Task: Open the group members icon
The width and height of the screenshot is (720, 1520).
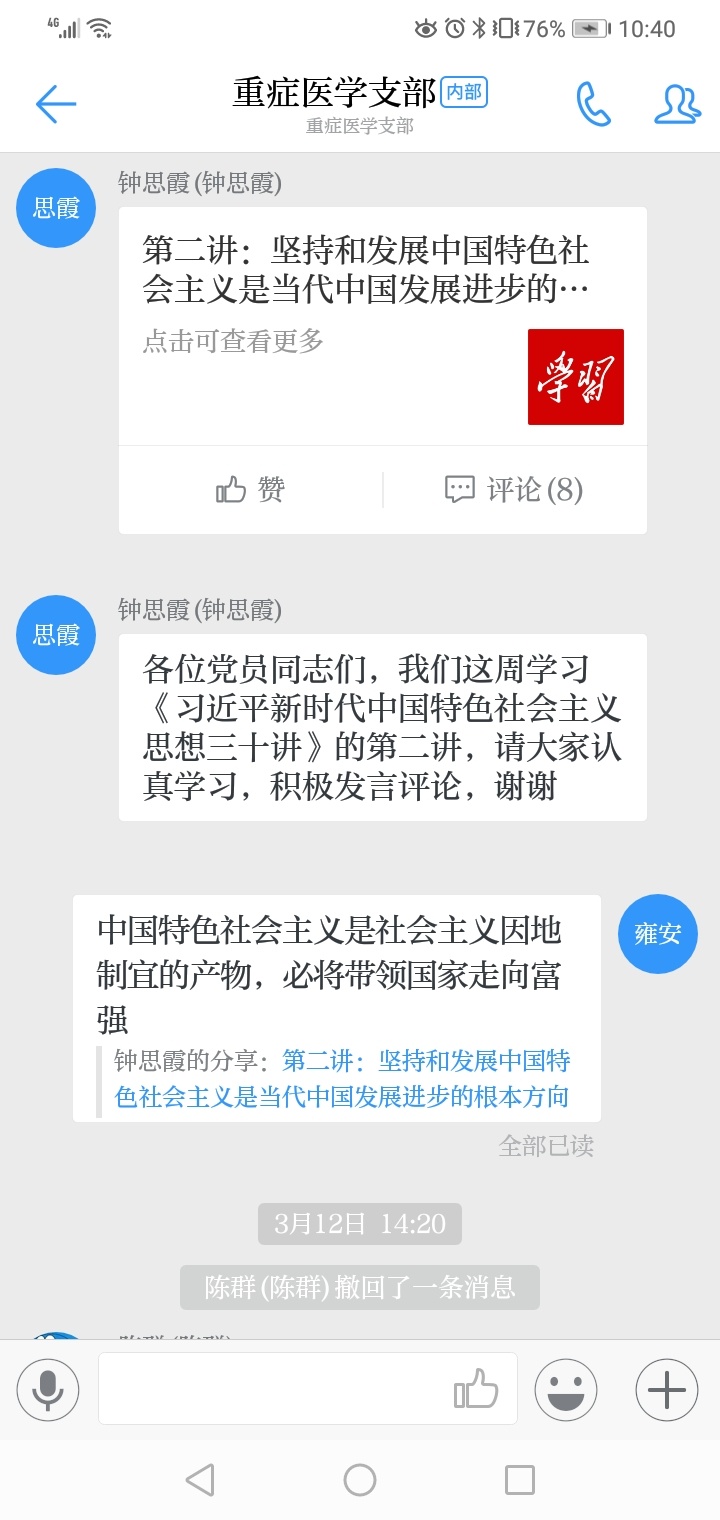Action: (x=677, y=104)
